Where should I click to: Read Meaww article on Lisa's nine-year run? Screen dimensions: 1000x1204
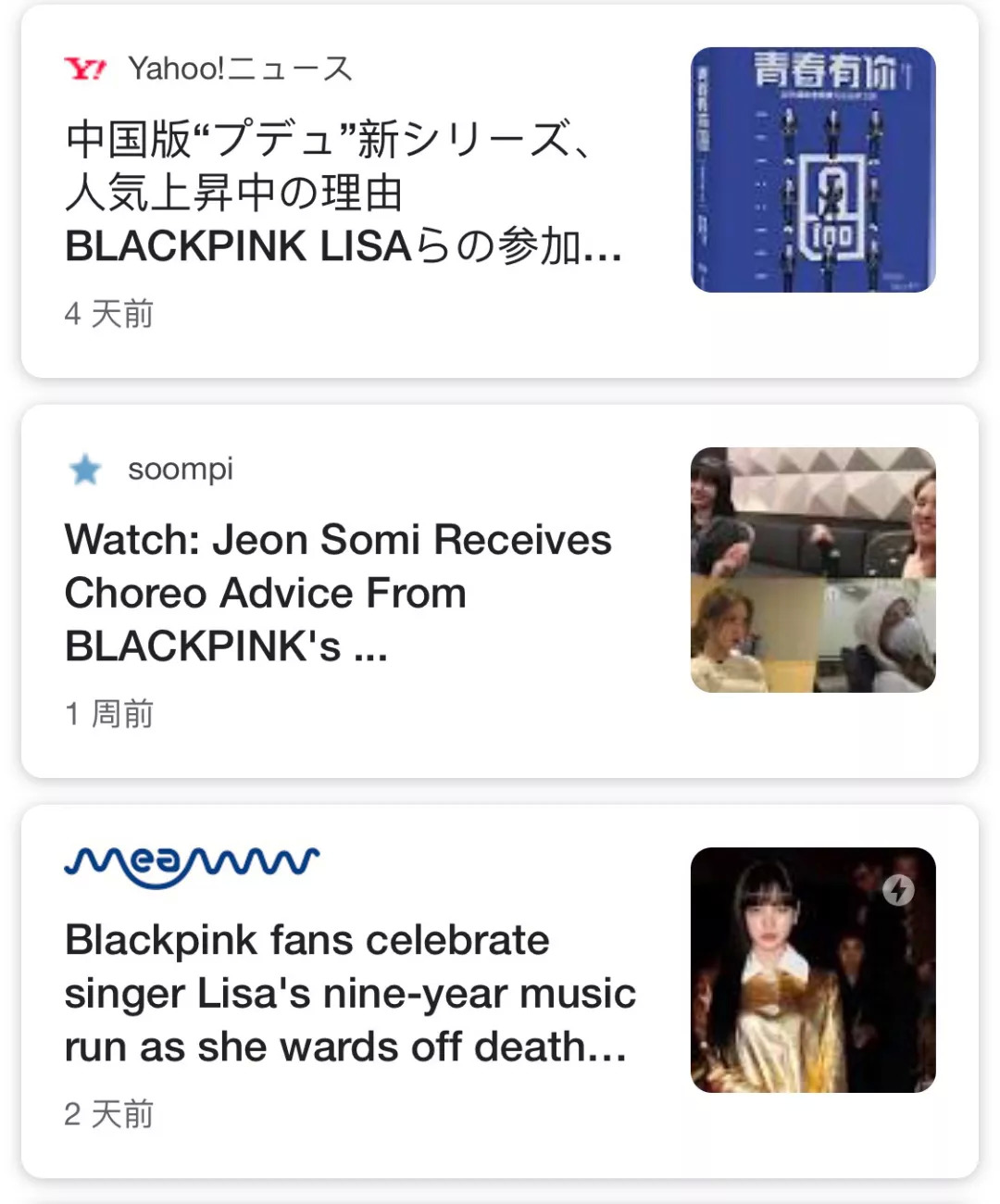350,993
